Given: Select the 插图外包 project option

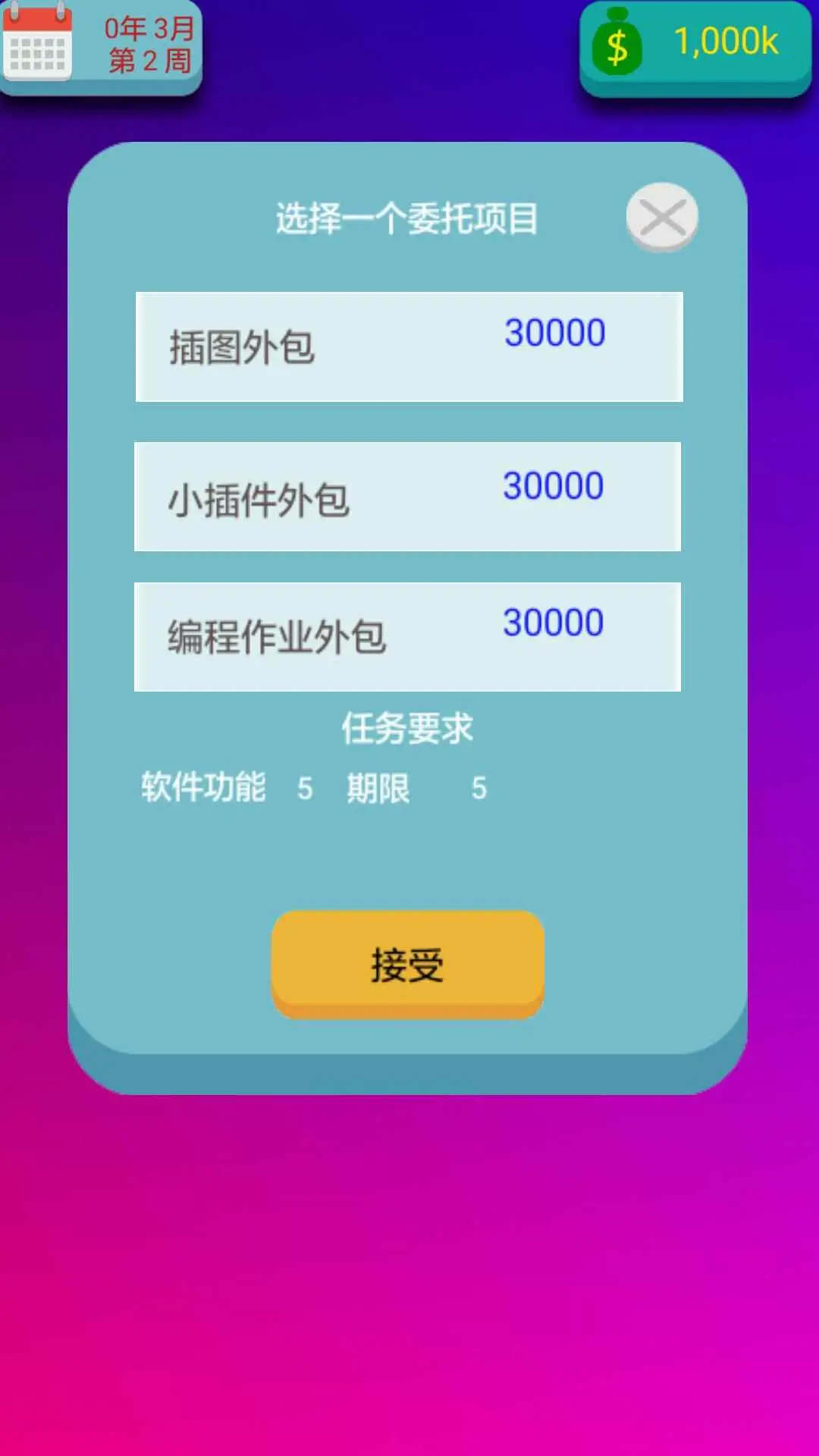Looking at the screenshot, I should coord(409,345).
